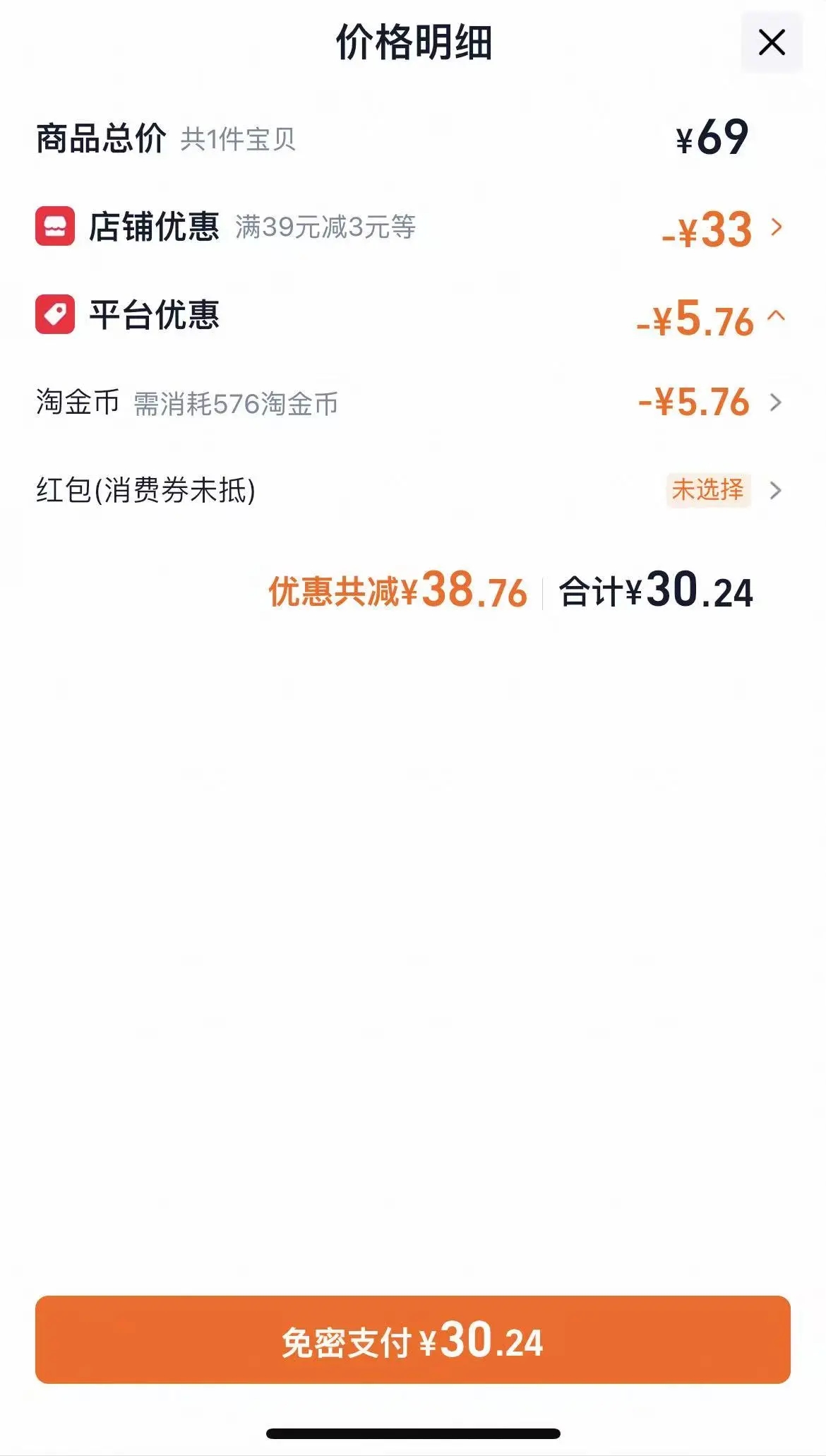Pay ¥30.24 with 免密支付

412,1340
